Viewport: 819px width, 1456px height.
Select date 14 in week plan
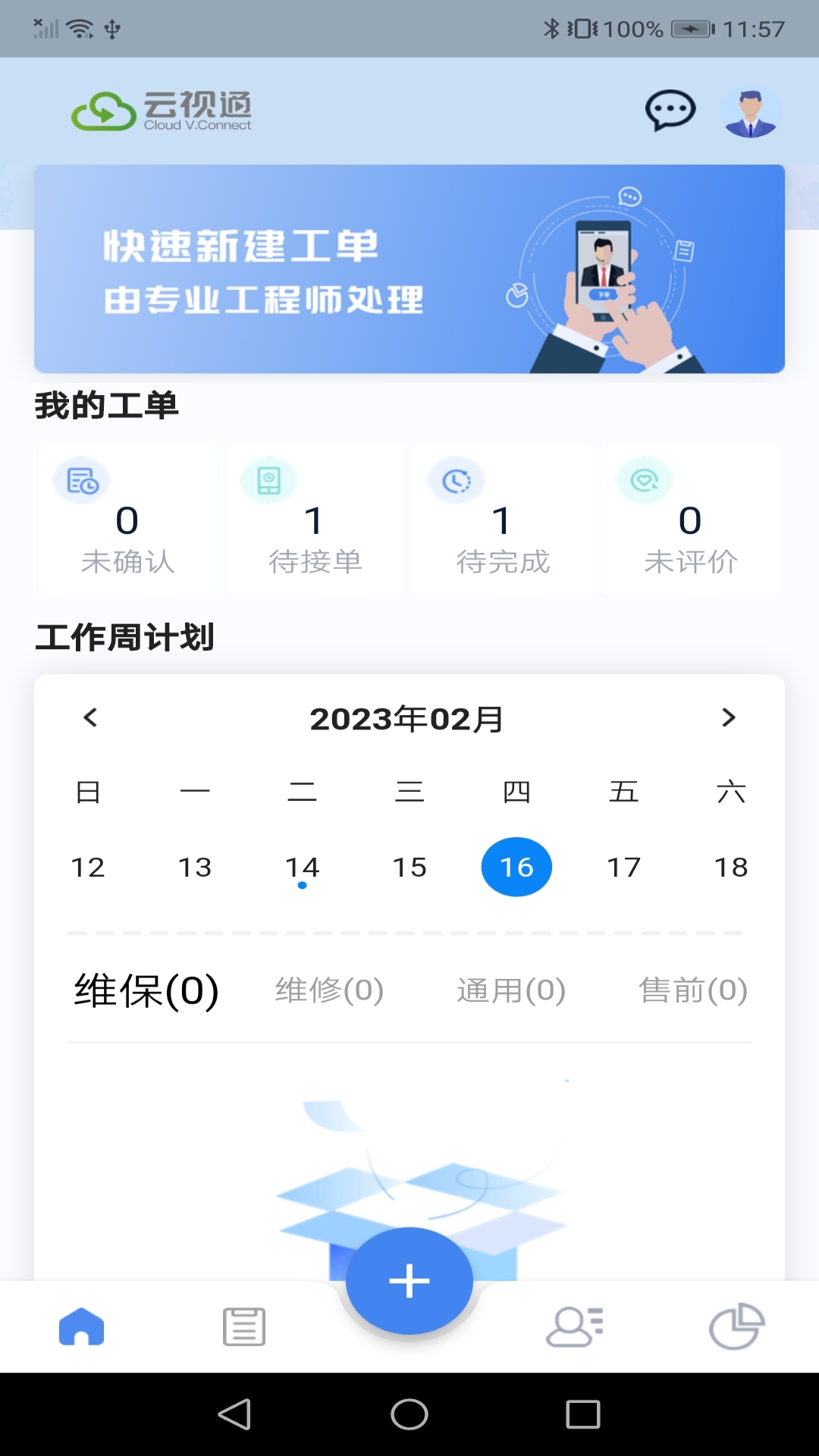tap(302, 867)
